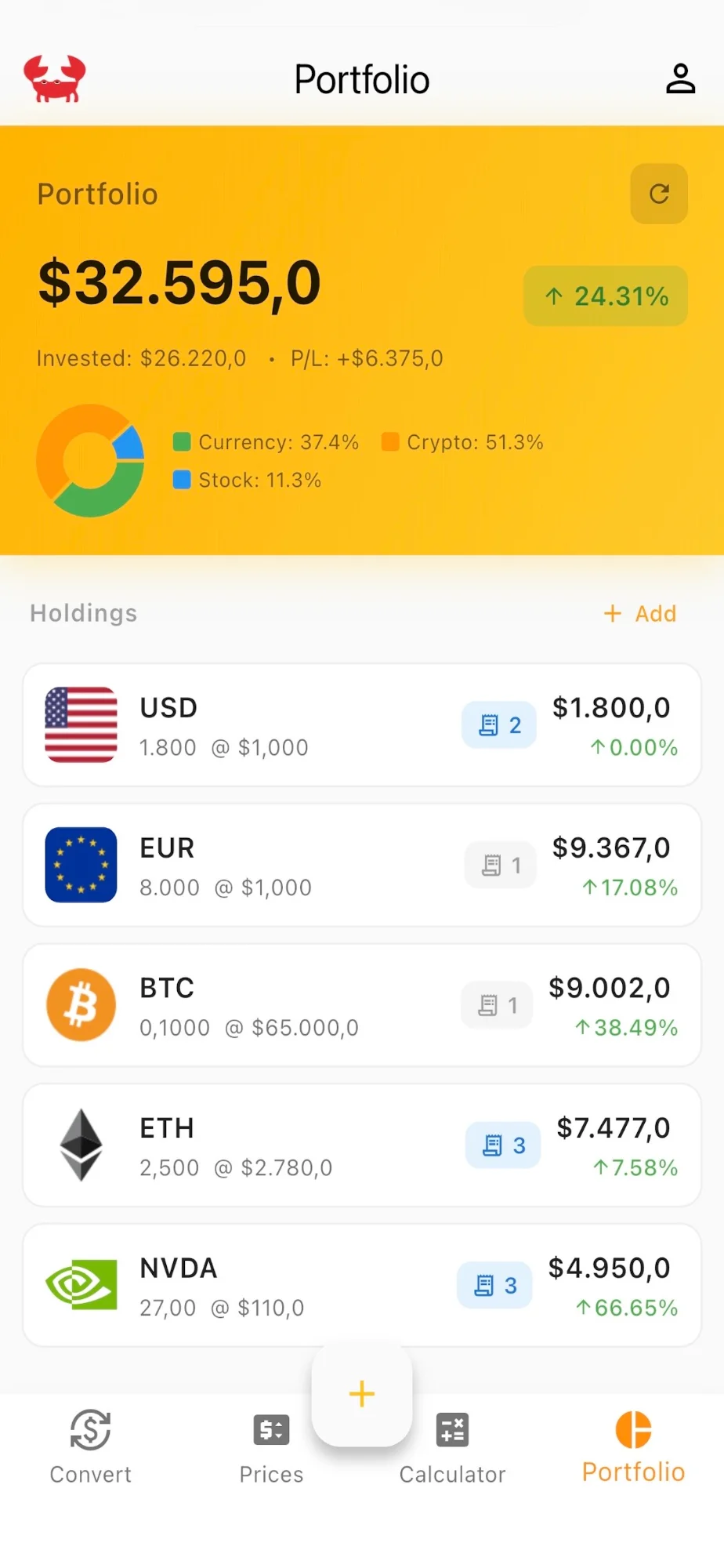The height and width of the screenshot is (1568, 724).
Task: Click the Bitcoin logo on BTC holding
Action: pyautogui.click(x=81, y=1004)
